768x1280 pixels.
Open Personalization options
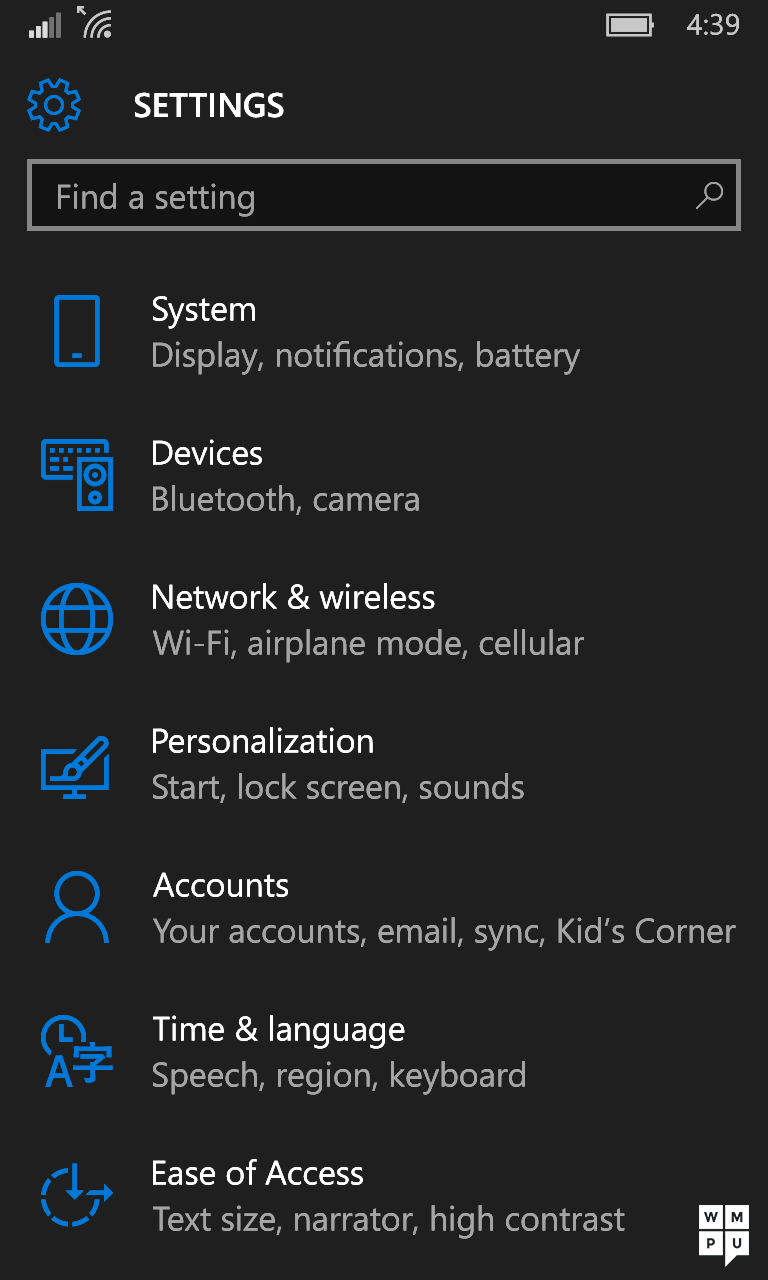[x=384, y=764]
